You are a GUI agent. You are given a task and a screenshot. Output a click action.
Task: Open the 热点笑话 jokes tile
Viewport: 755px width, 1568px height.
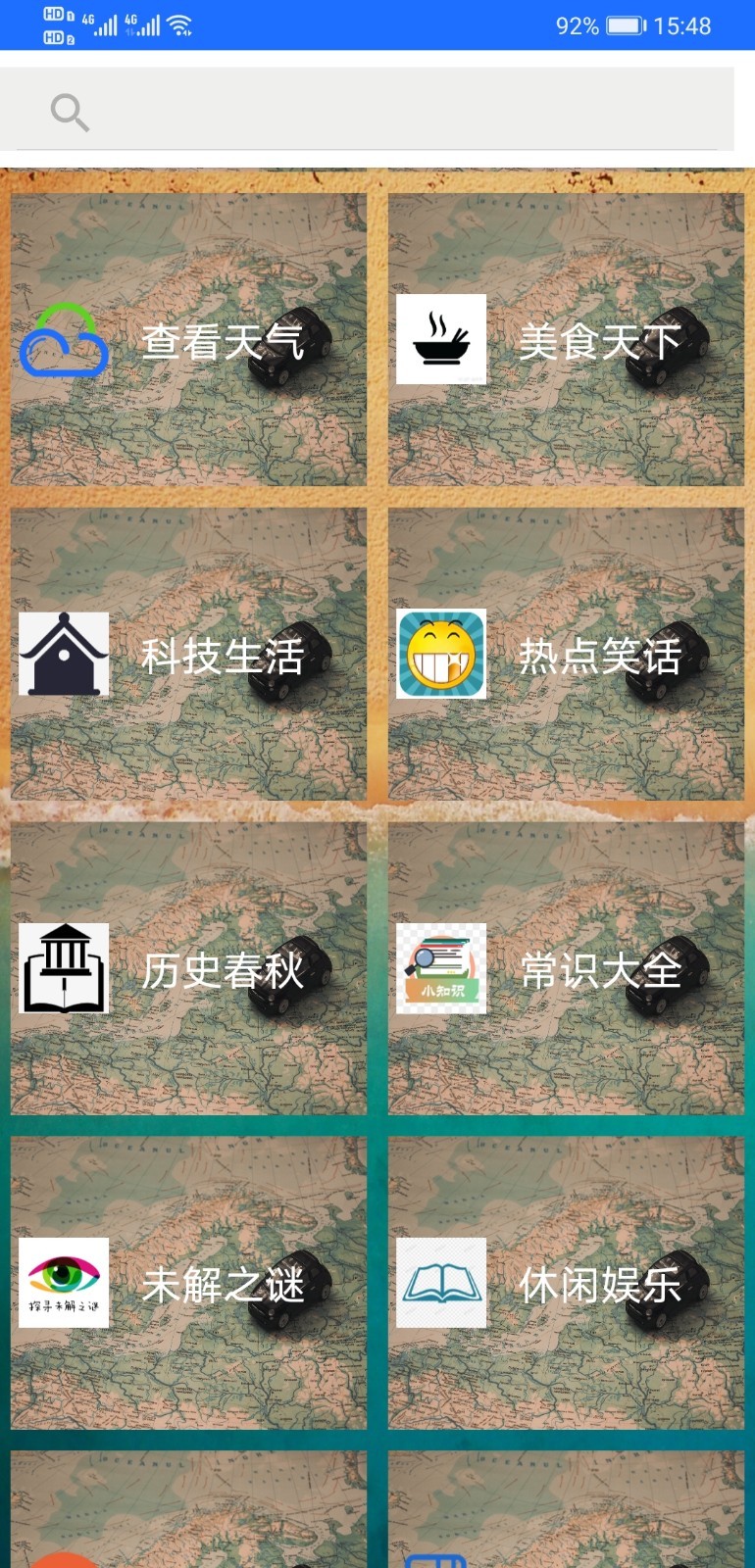[x=566, y=654]
